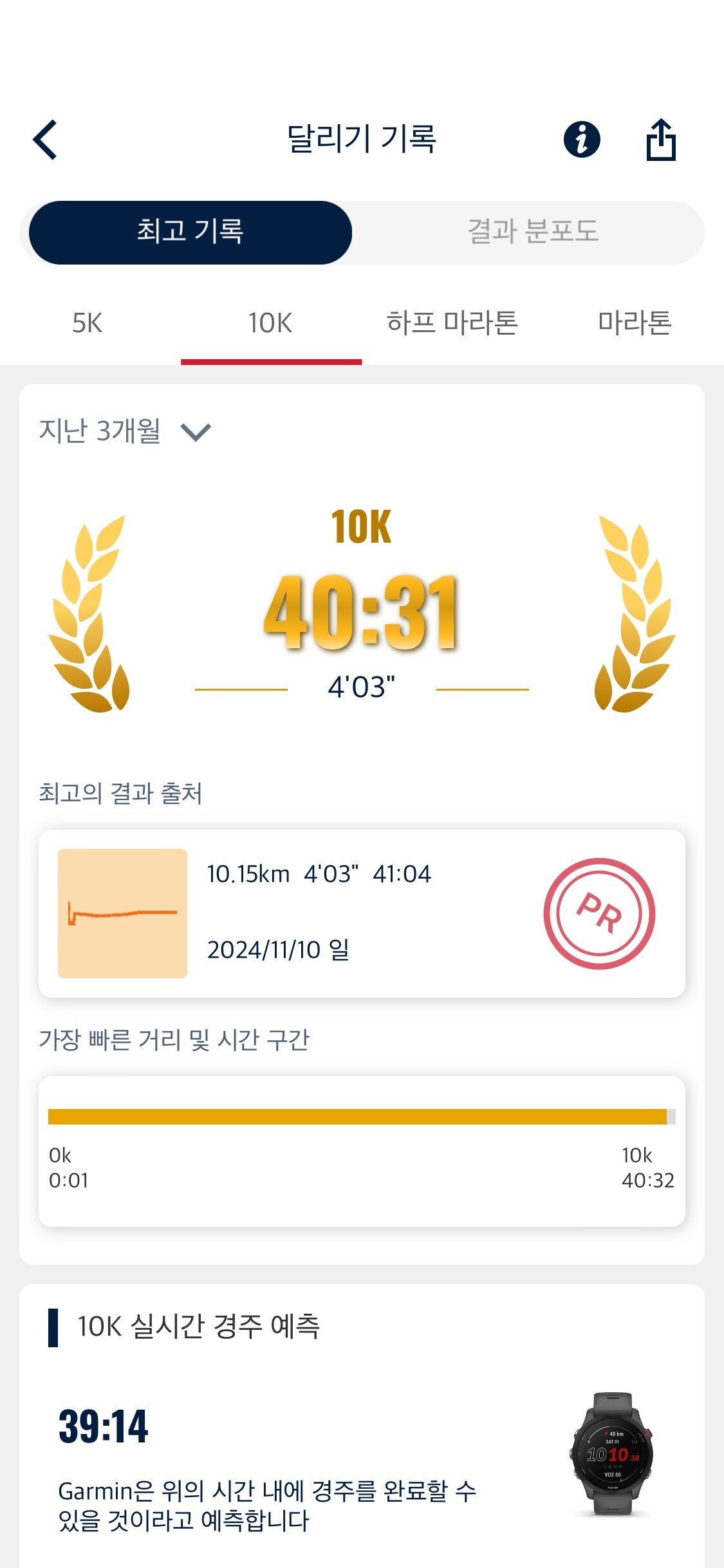Screen dimensions: 724x1568
Task: Switch to 하프 마라톤 tab
Action: click(452, 323)
